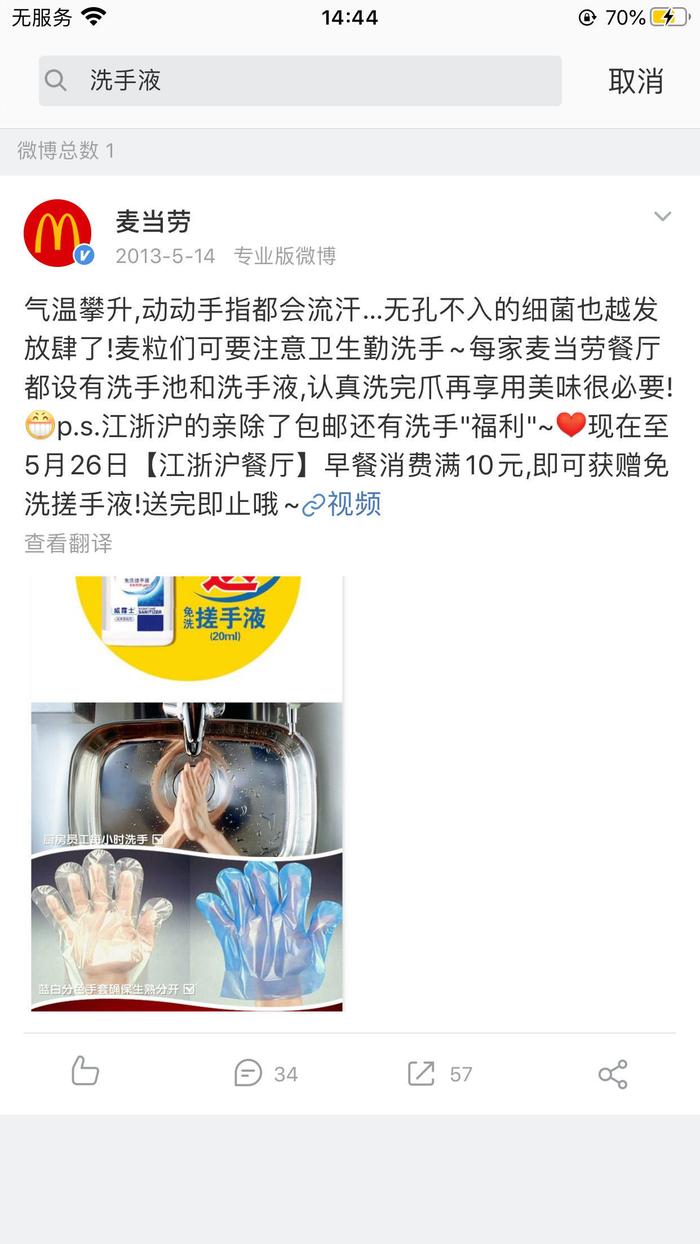Viewport: 700px width, 1244px height.
Task: Open the 视频 link in the post
Action: (342, 504)
